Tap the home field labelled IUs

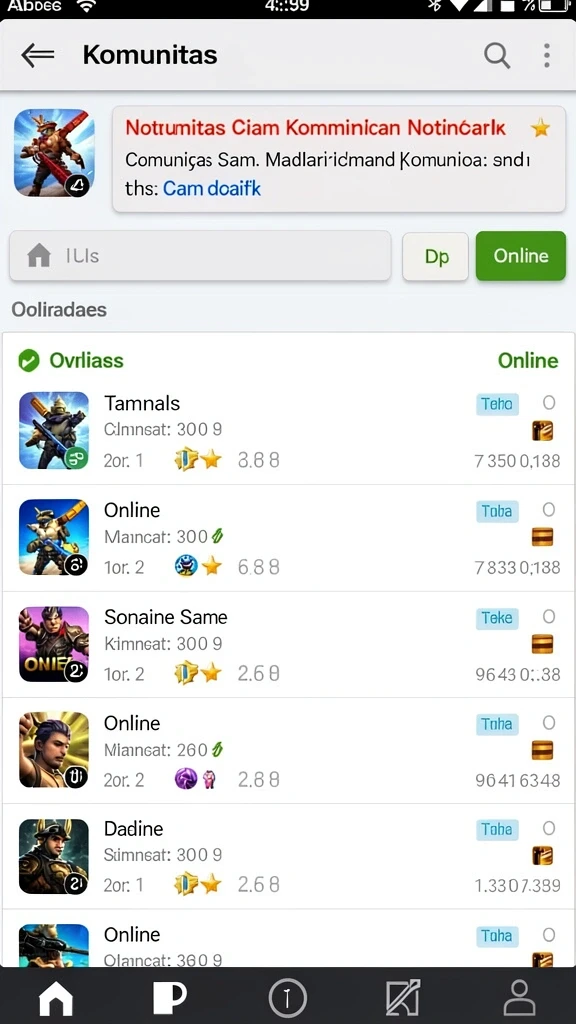pos(200,256)
